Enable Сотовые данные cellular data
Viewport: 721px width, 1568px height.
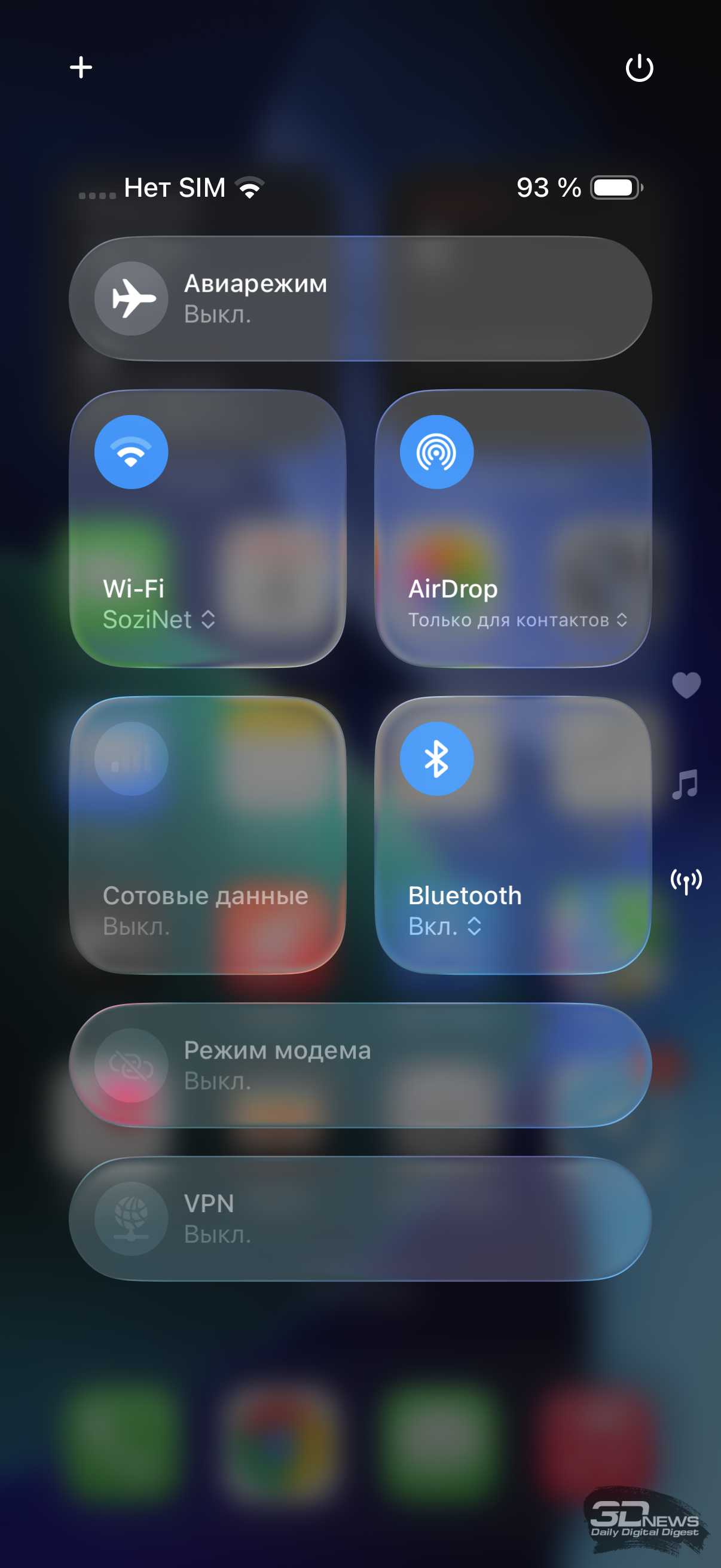click(132, 758)
